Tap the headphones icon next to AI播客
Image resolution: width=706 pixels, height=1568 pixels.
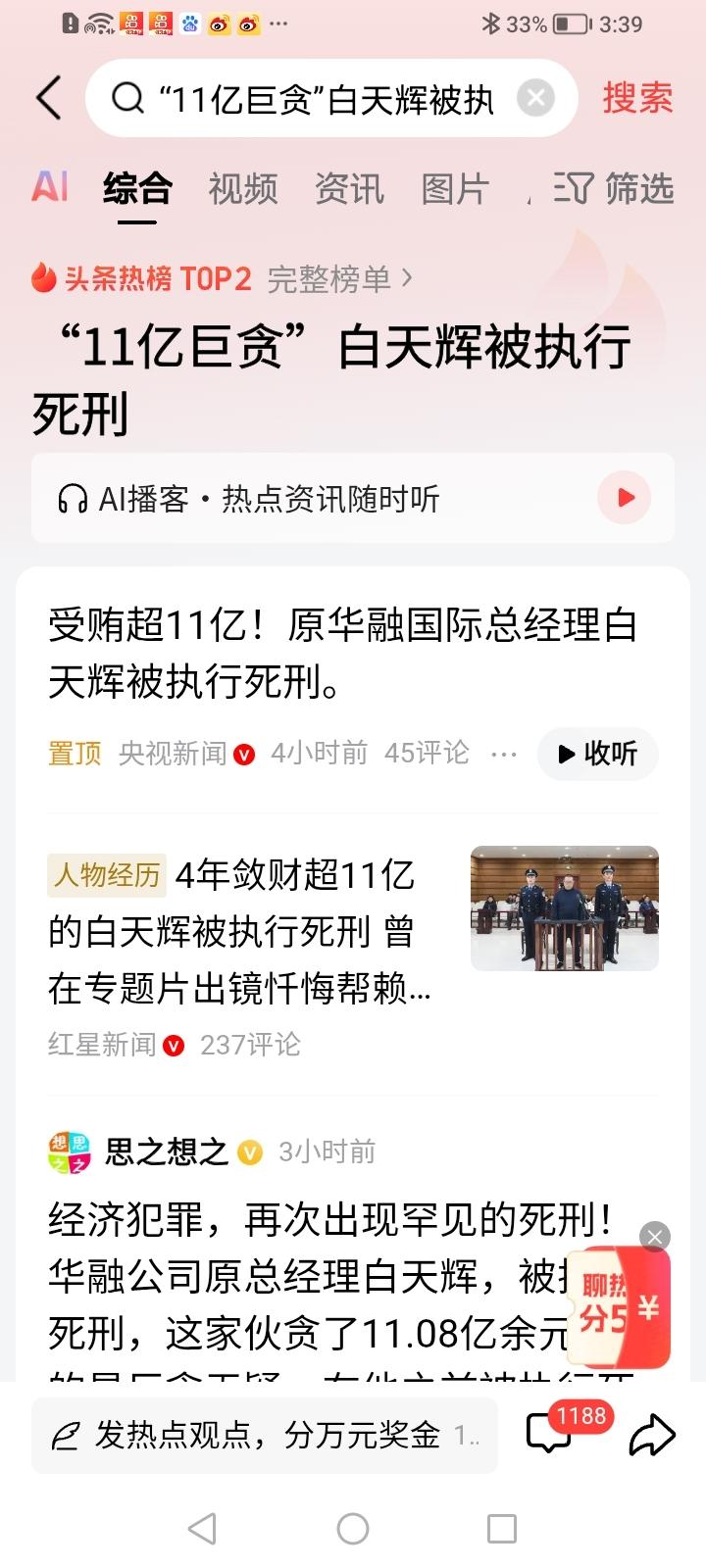tap(71, 498)
